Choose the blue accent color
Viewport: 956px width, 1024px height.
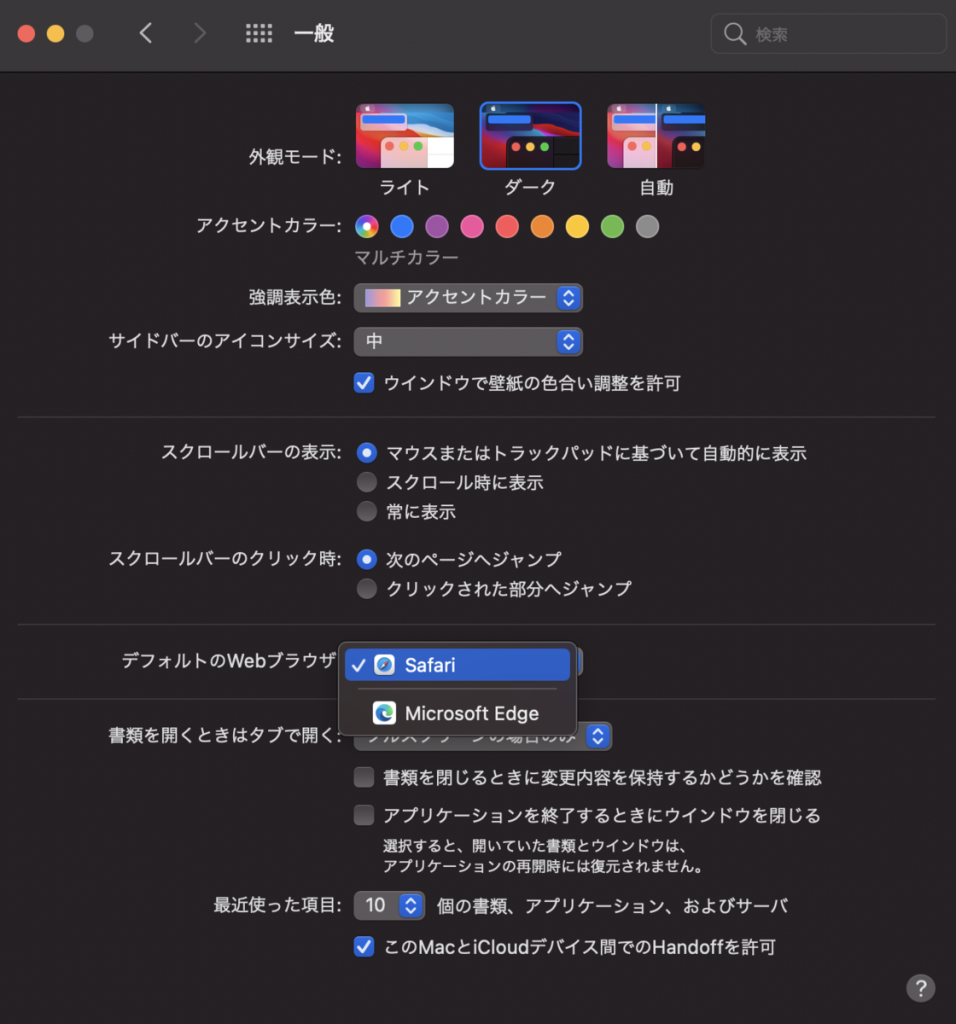coord(402,227)
